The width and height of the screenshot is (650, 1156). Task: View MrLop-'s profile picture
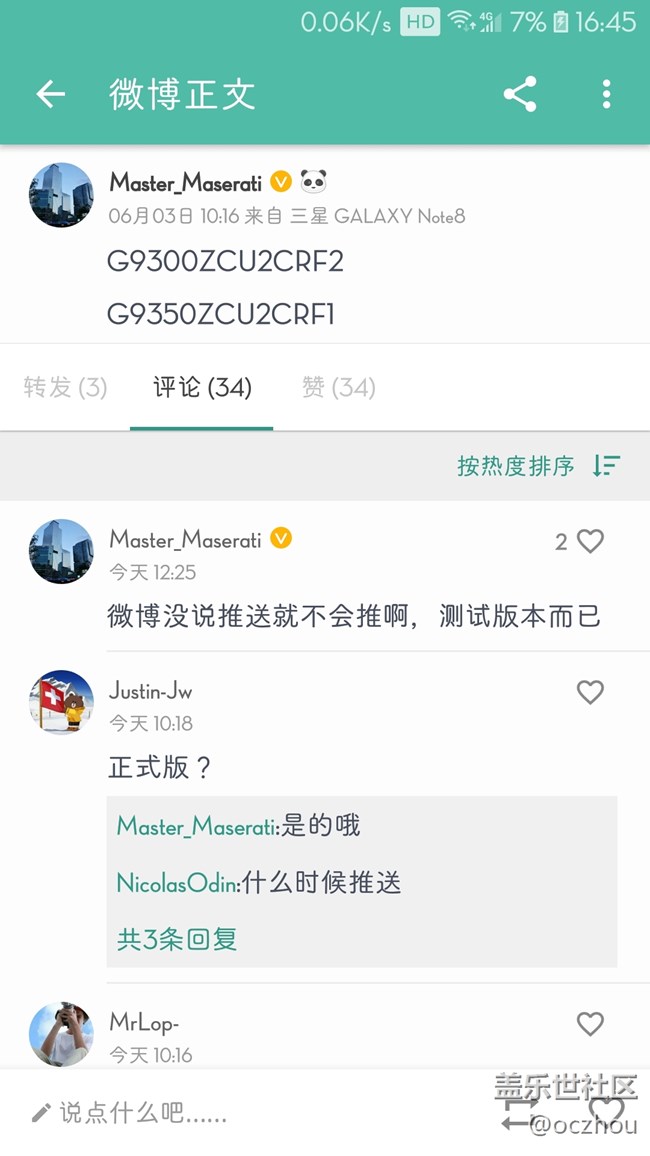pos(61,1034)
